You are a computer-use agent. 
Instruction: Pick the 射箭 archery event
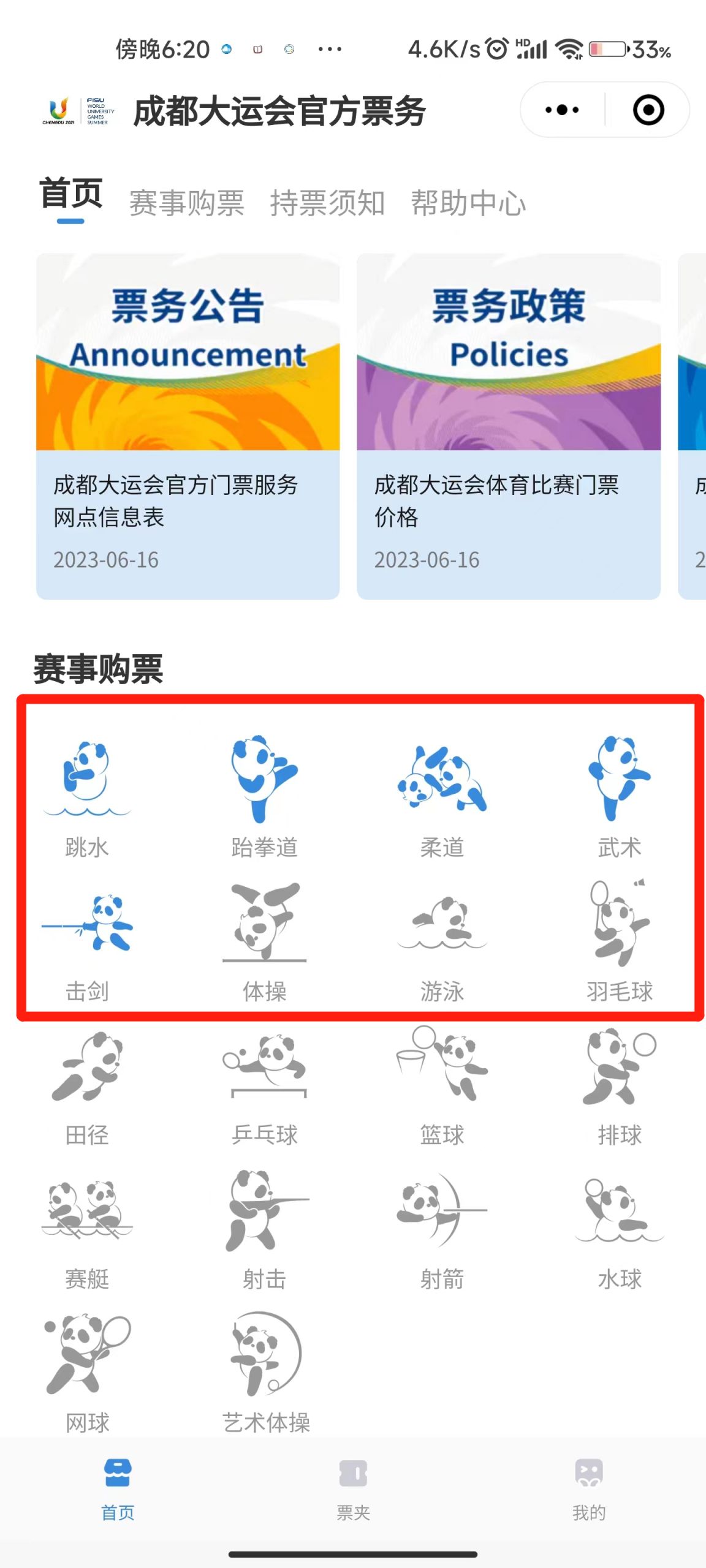[x=442, y=1228]
